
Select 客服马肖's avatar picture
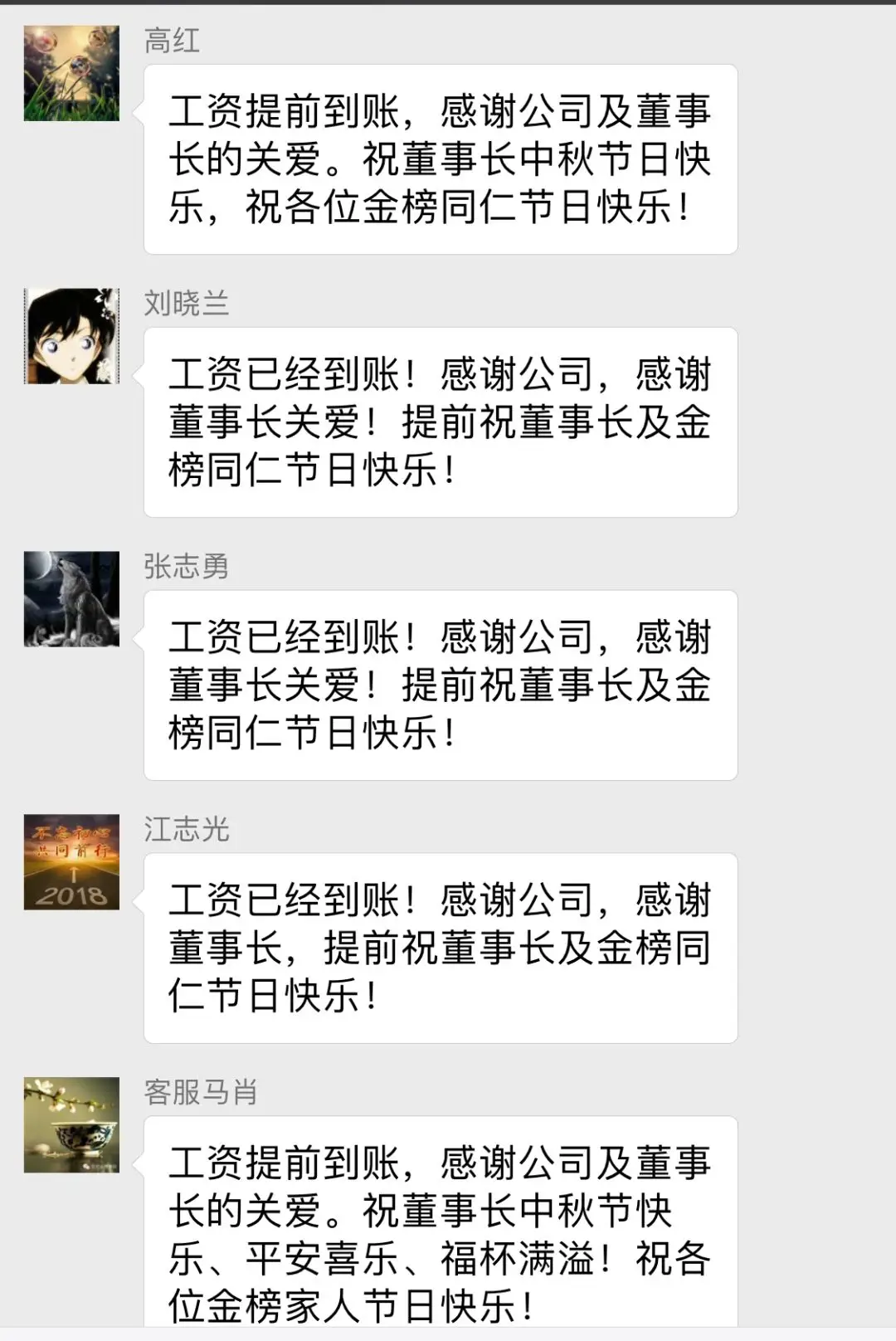tap(71, 1124)
